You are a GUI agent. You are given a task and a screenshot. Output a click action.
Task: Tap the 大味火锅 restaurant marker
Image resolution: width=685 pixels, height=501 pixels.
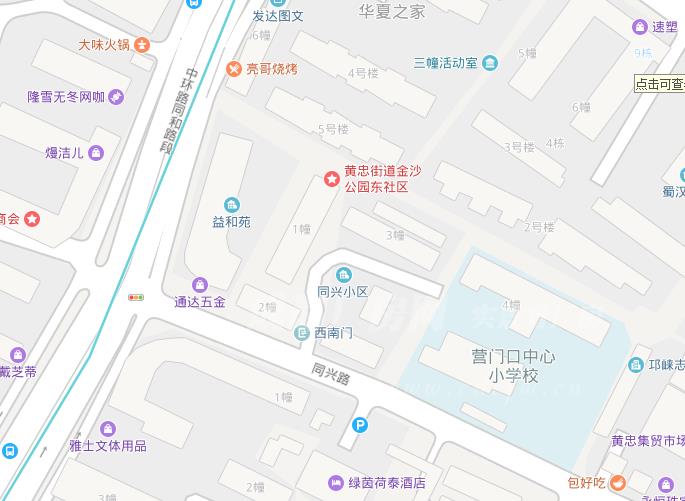point(142,44)
